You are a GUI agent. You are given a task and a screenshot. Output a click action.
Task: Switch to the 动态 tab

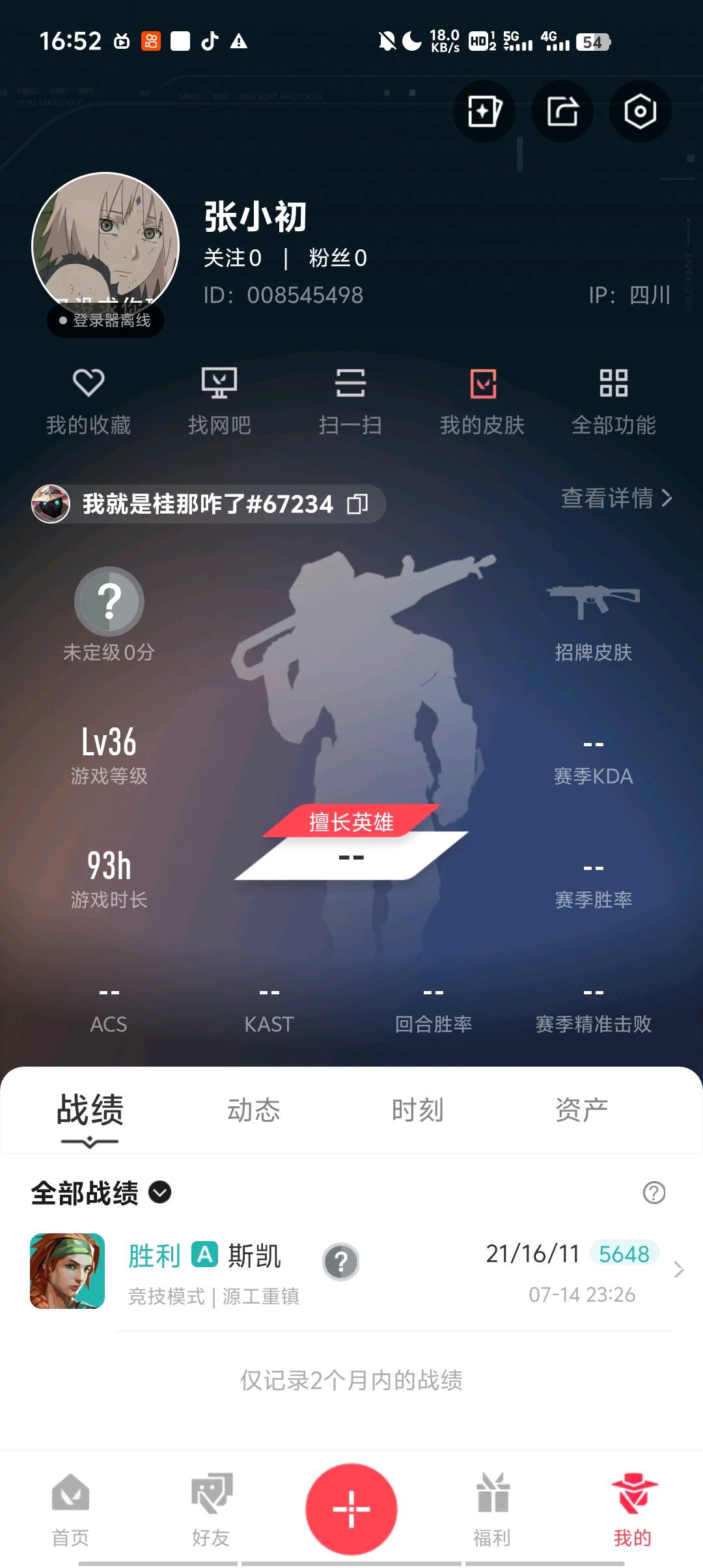click(253, 1110)
